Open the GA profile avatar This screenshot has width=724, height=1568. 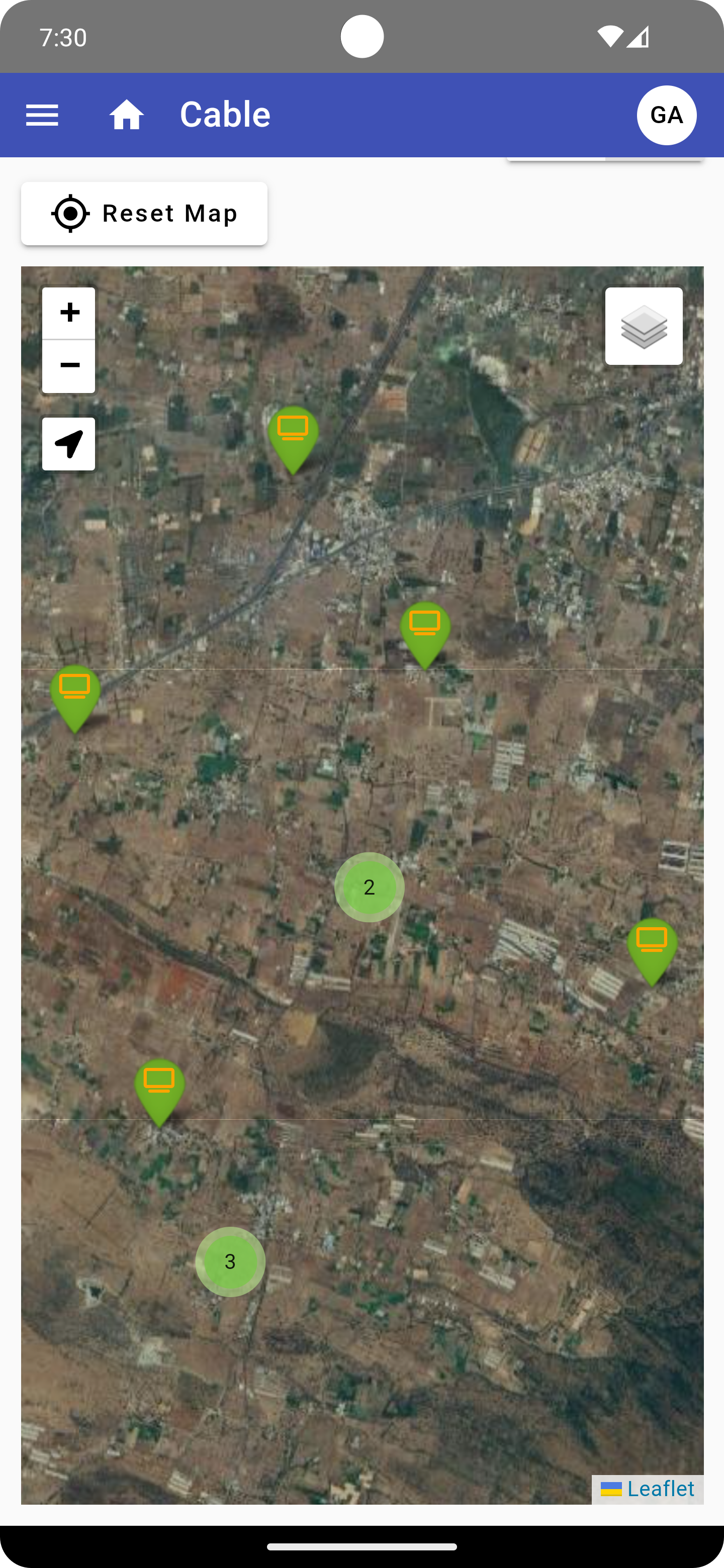click(x=666, y=115)
